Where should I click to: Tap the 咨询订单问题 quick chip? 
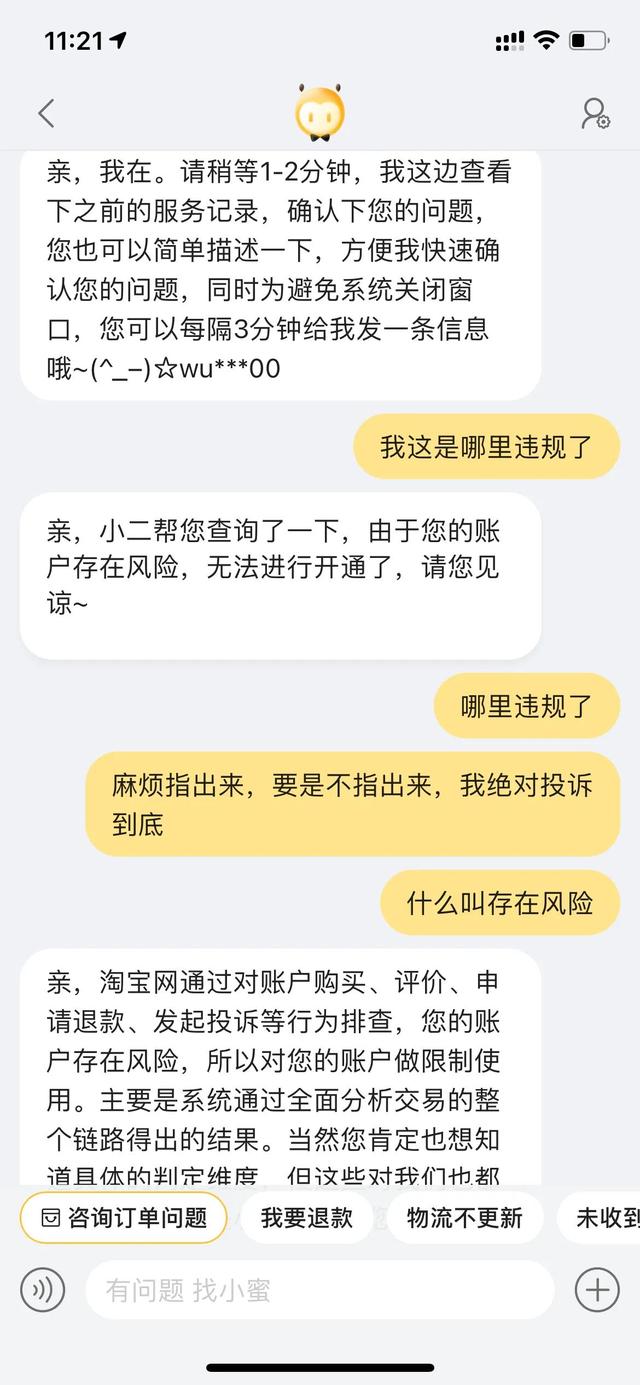124,1217
